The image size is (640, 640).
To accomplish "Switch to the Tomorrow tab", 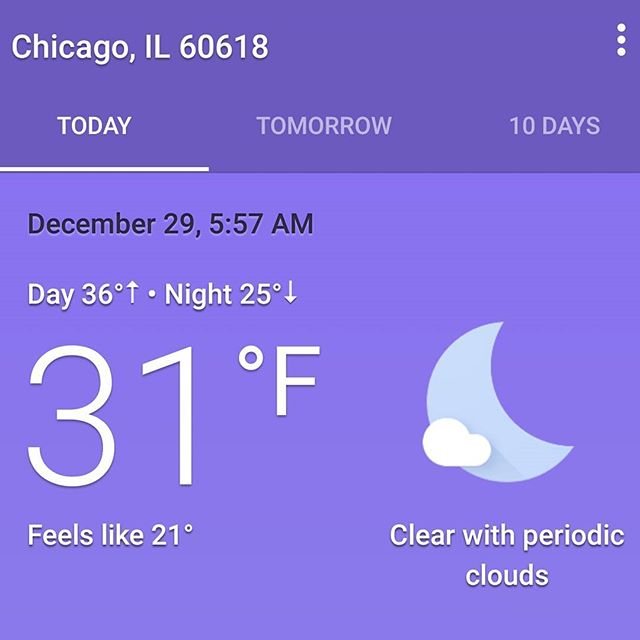I will tap(324, 126).
